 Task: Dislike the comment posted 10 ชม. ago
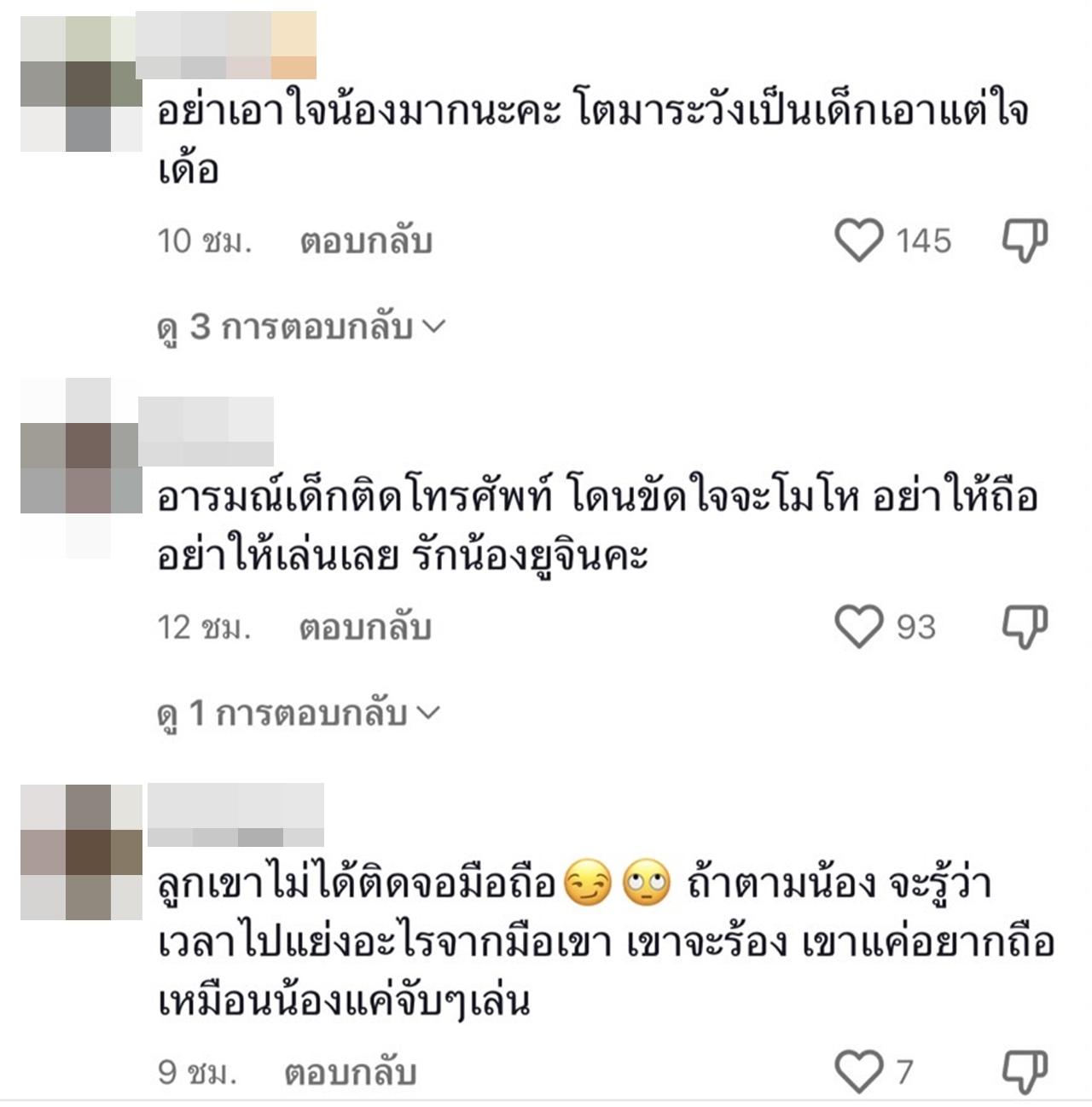pyautogui.click(x=1024, y=241)
